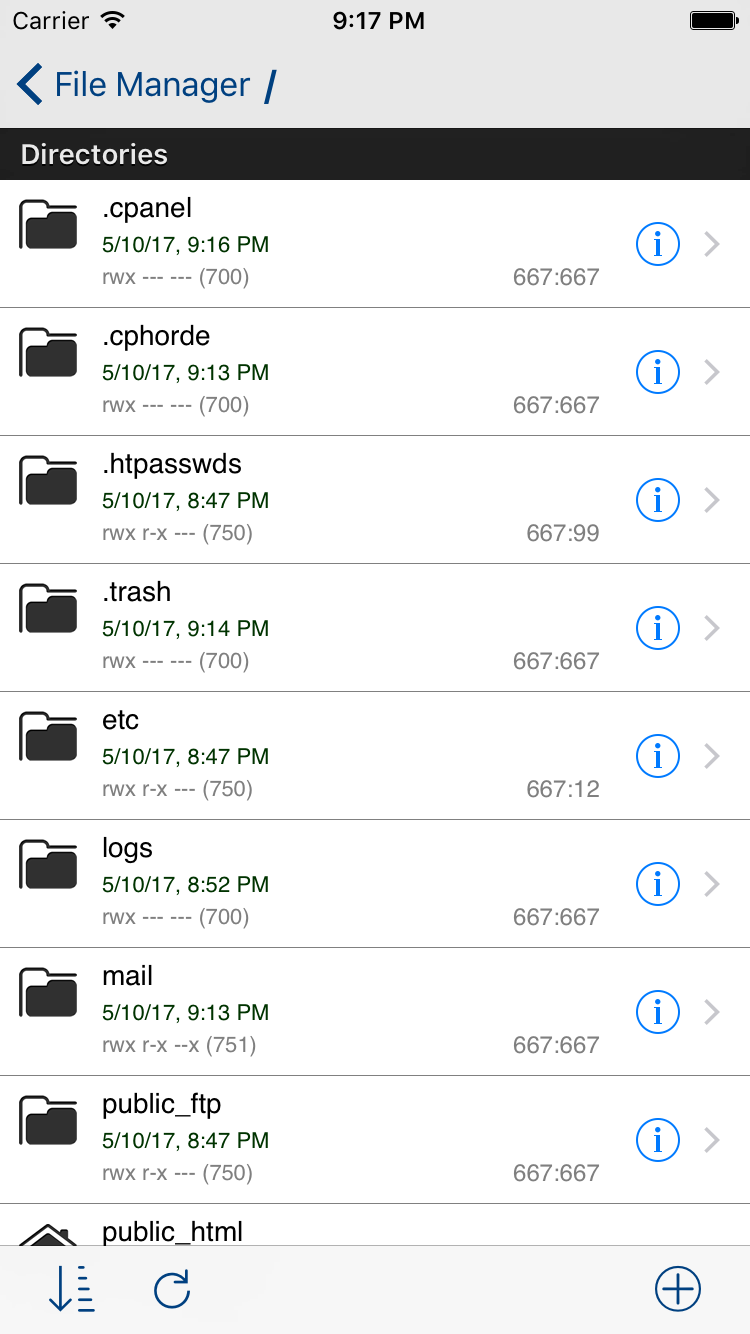The image size is (750, 1334).
Task: Tap the info icon for .cpanel folder
Action: (x=657, y=244)
